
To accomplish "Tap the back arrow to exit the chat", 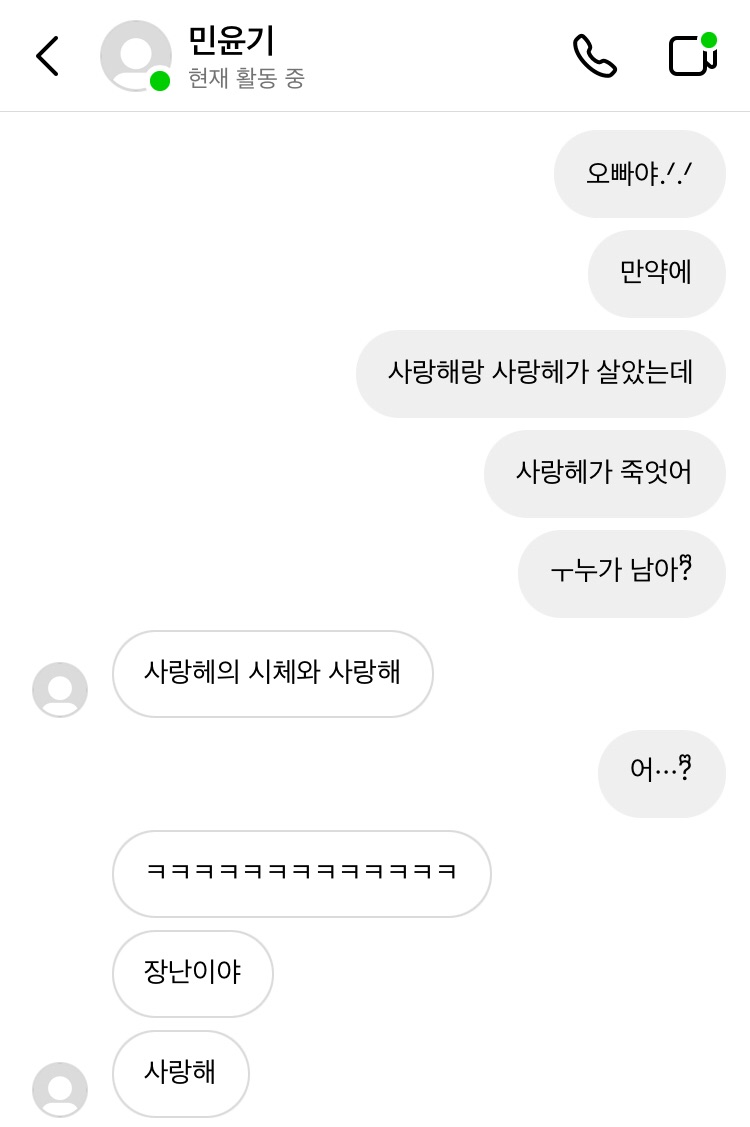I will tap(46, 56).
